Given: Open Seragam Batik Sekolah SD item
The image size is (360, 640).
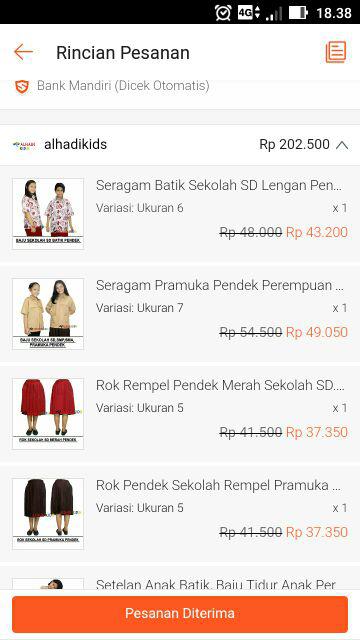Looking at the screenshot, I should (x=180, y=213).
